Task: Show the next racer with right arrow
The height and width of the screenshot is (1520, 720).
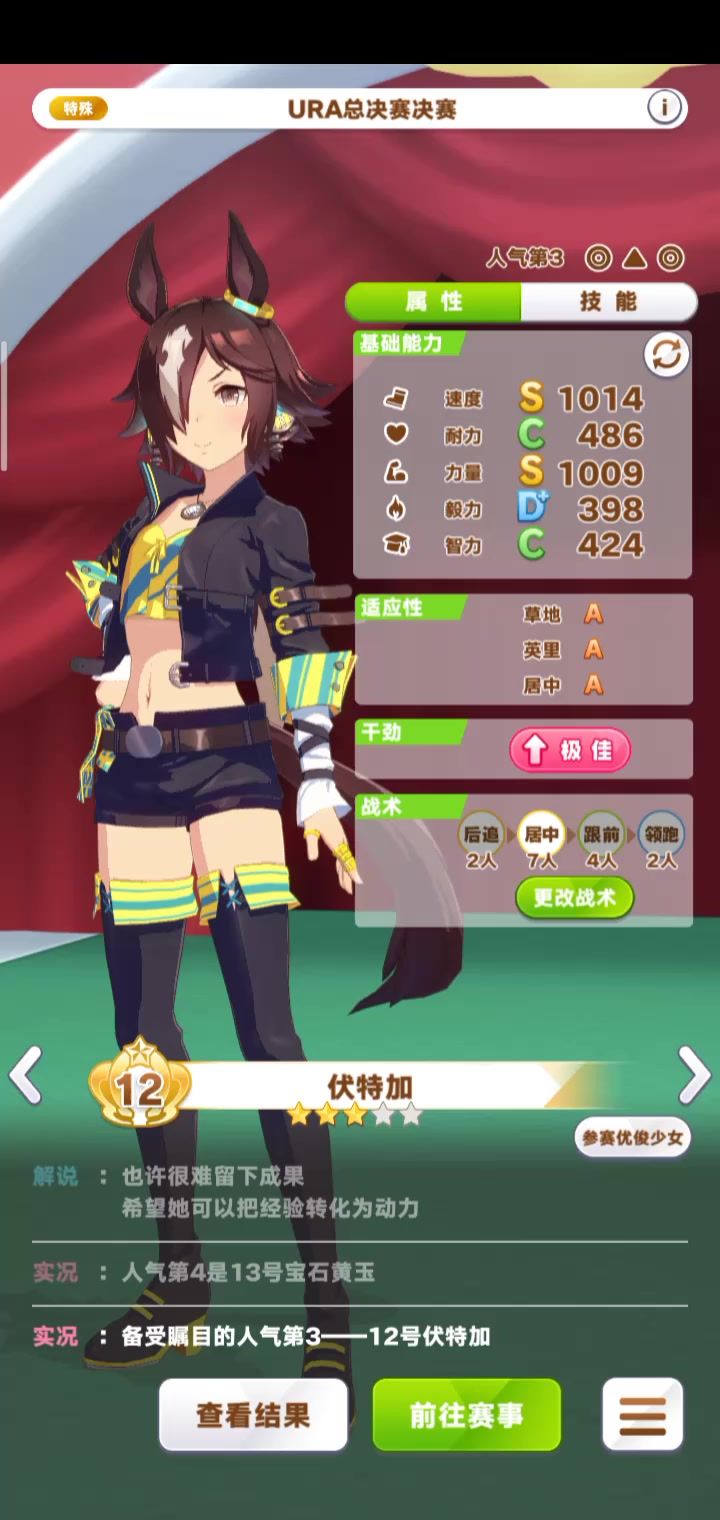Action: point(694,1075)
